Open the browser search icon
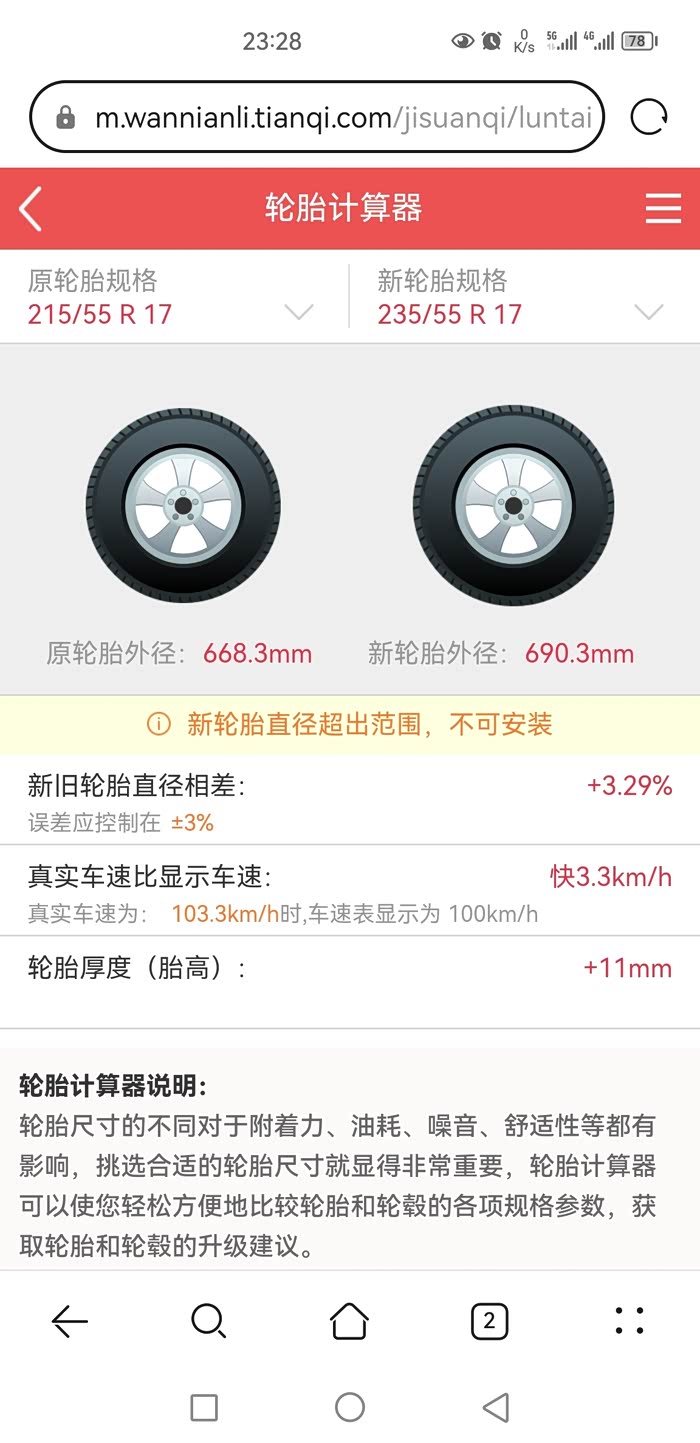 point(208,1322)
